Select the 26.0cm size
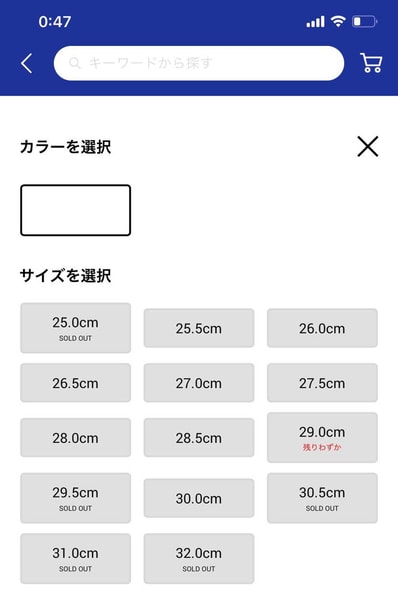This screenshot has width=398, height=599. pos(322,328)
